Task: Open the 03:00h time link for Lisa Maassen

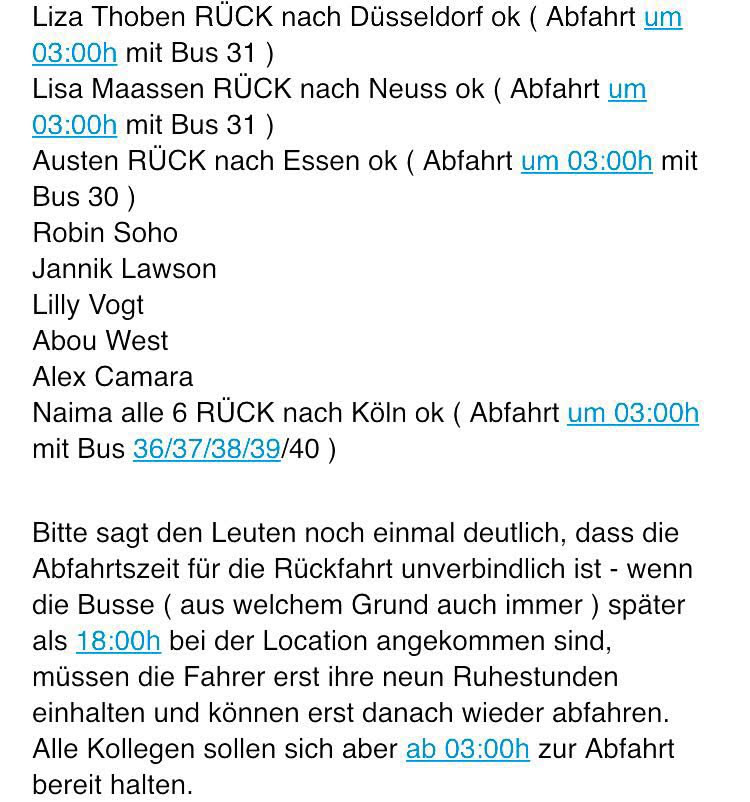Action: point(74,125)
